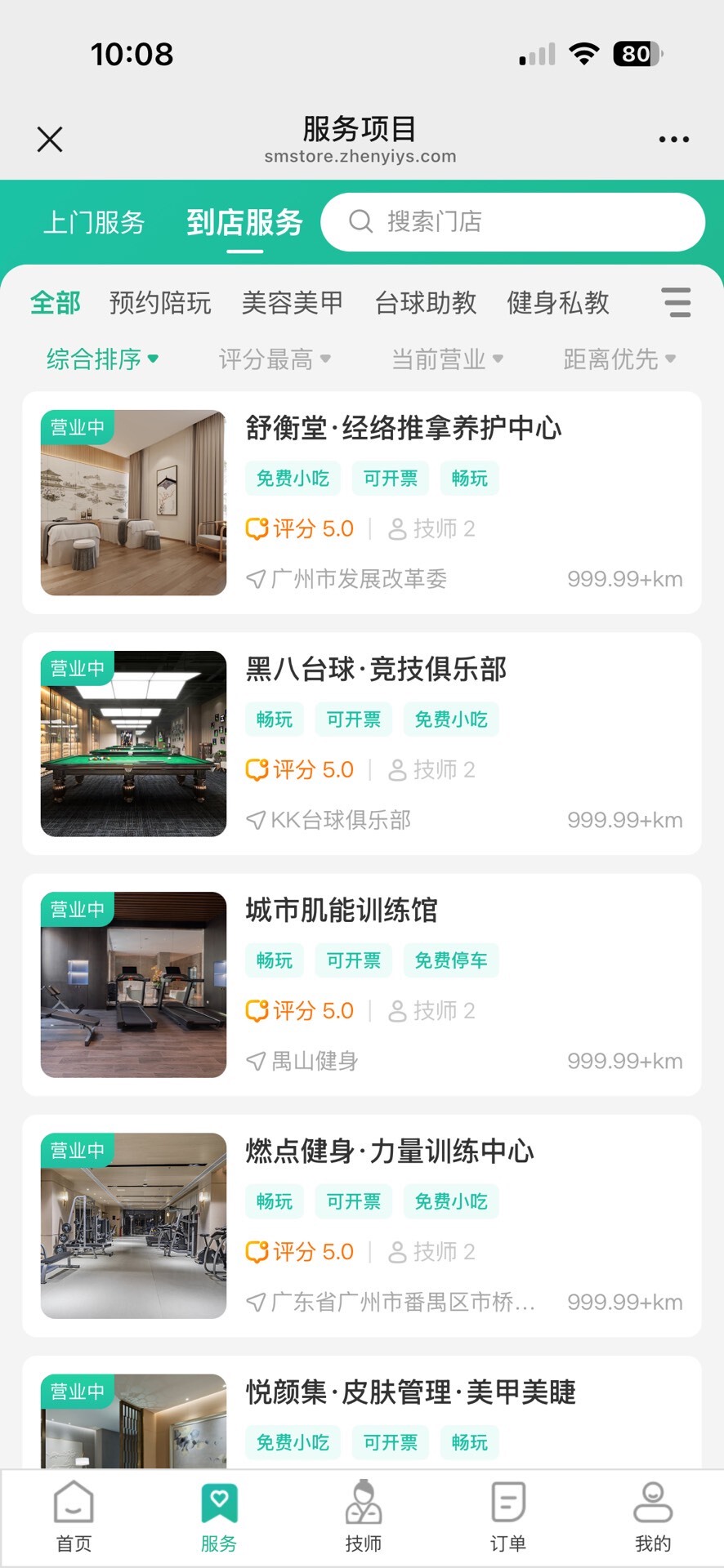Screen dimensions: 724x1568
Task: Open the 当前营业 filter dropdown
Action: click(447, 359)
